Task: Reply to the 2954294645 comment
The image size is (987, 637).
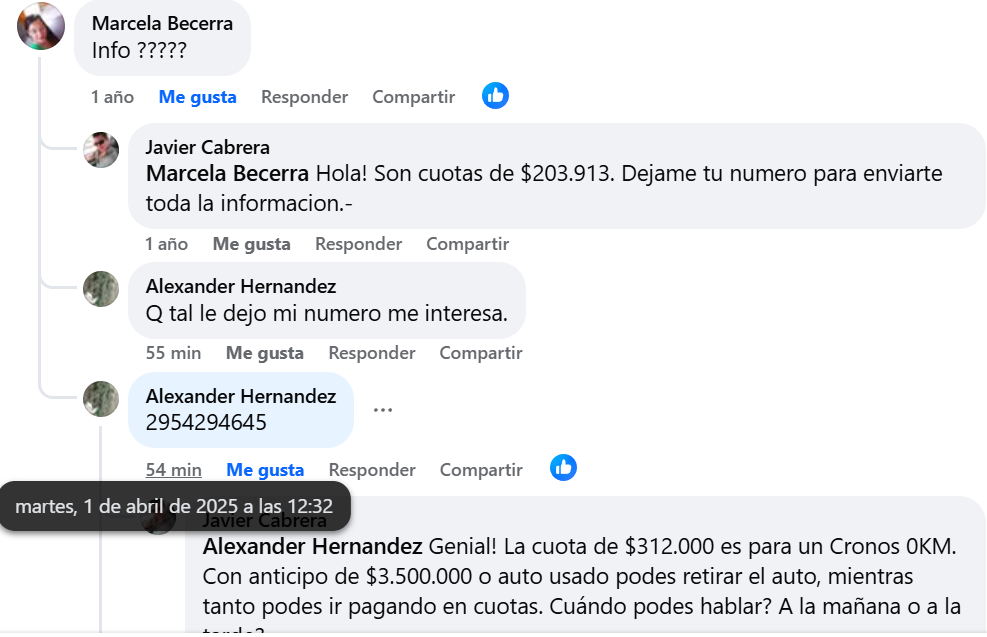Action: (x=372, y=470)
